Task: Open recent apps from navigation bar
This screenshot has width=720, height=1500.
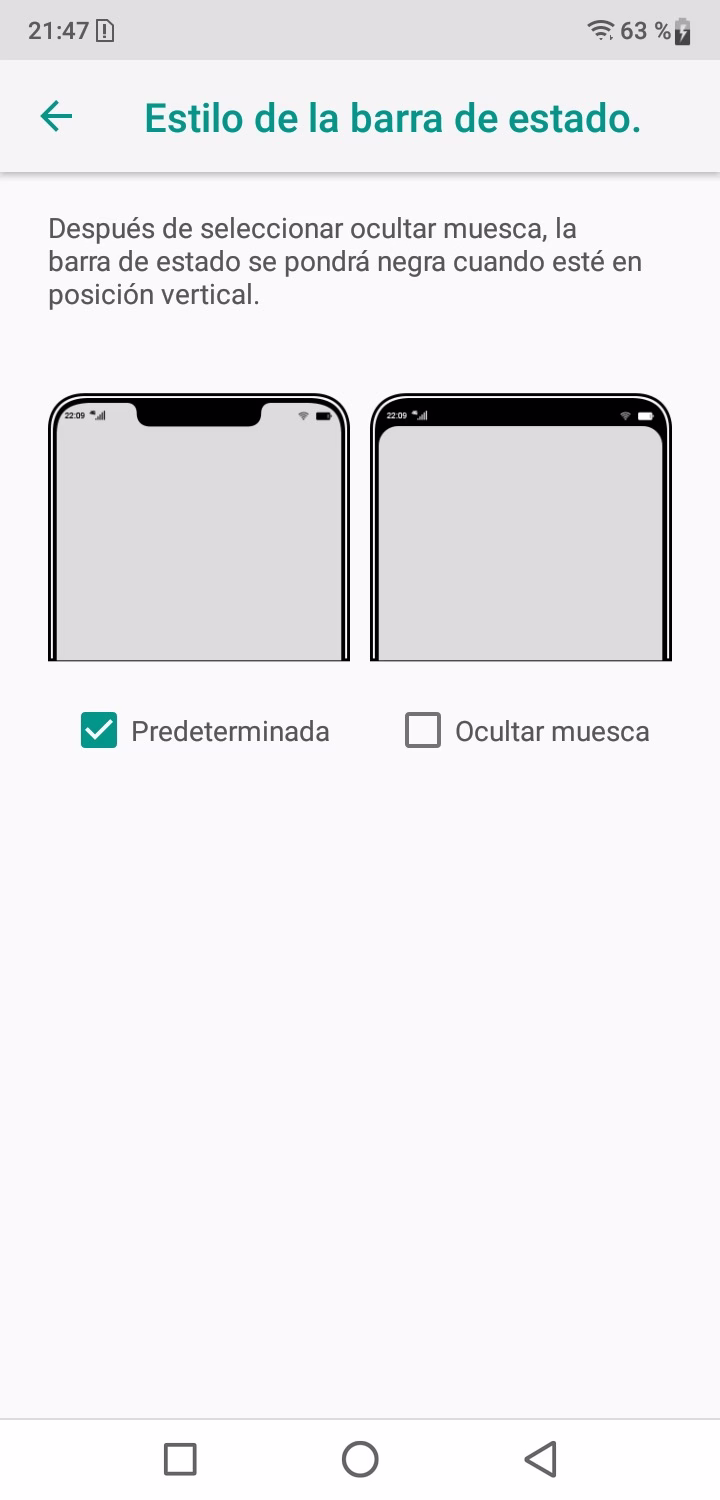Action: coord(180,1459)
